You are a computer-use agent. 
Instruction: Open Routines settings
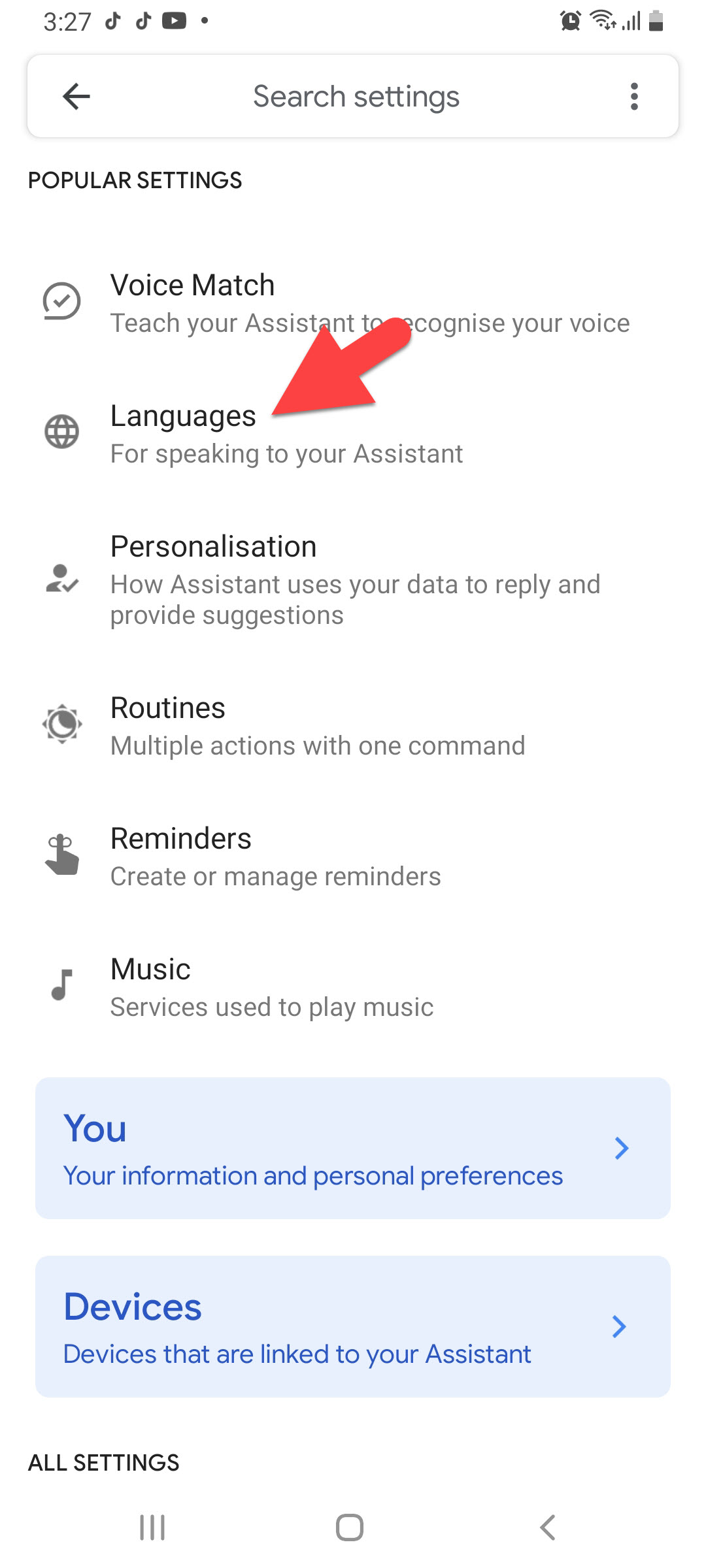(x=353, y=726)
